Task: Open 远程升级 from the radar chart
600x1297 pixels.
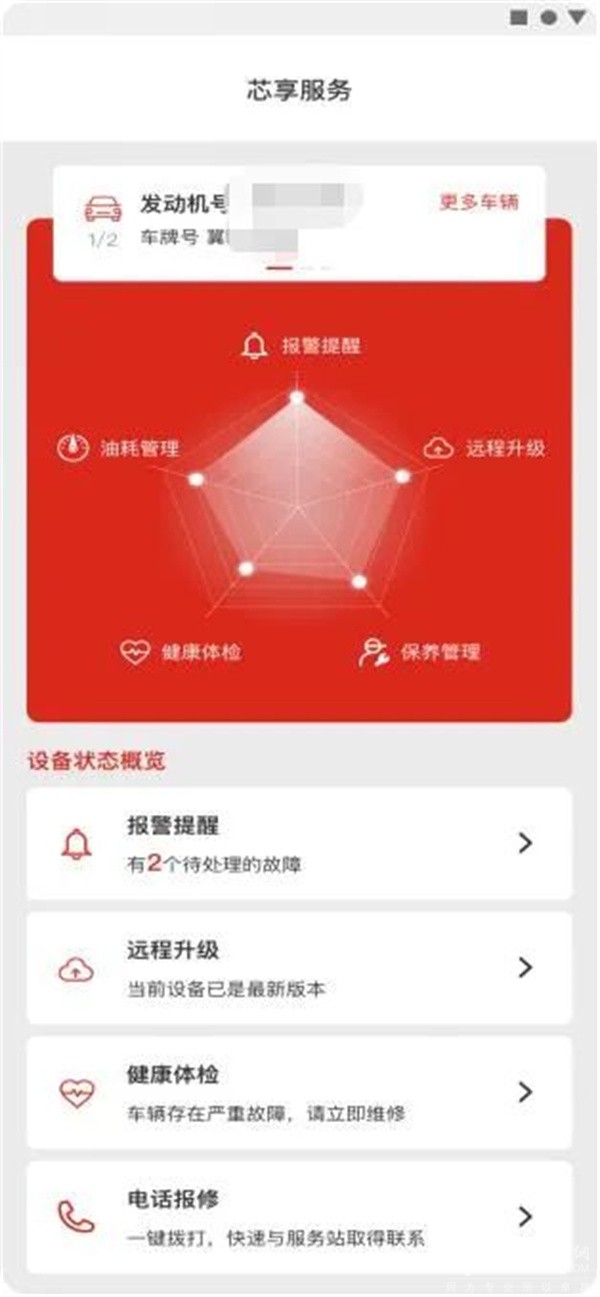Action: 486,448
